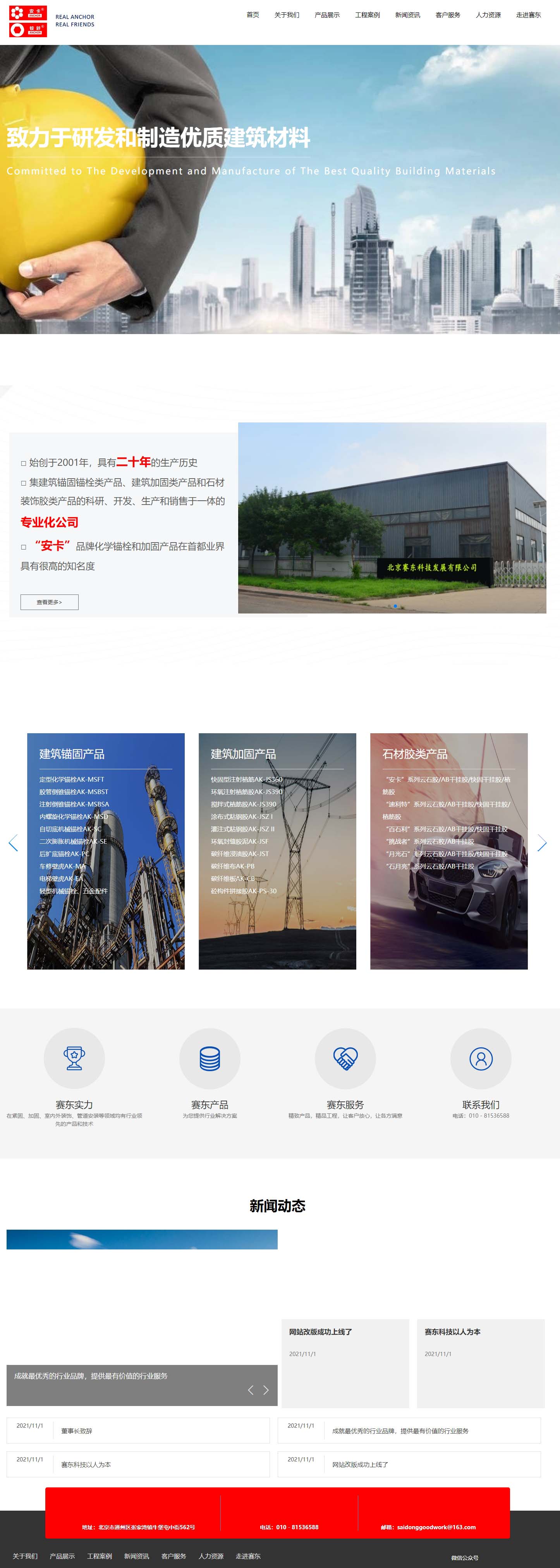Open the 董事长致辞 news row
Viewport: 560px width, 1568px height.
(x=138, y=1430)
